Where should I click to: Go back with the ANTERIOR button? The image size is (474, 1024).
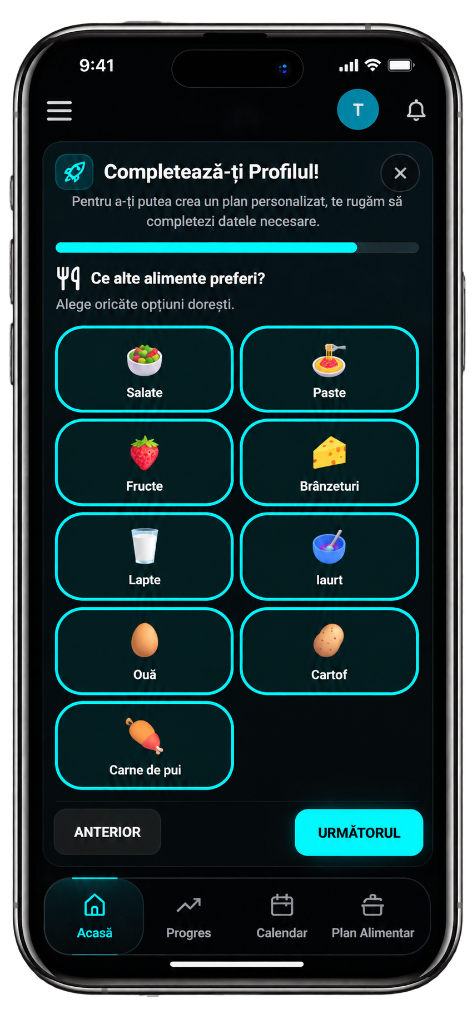[107, 833]
